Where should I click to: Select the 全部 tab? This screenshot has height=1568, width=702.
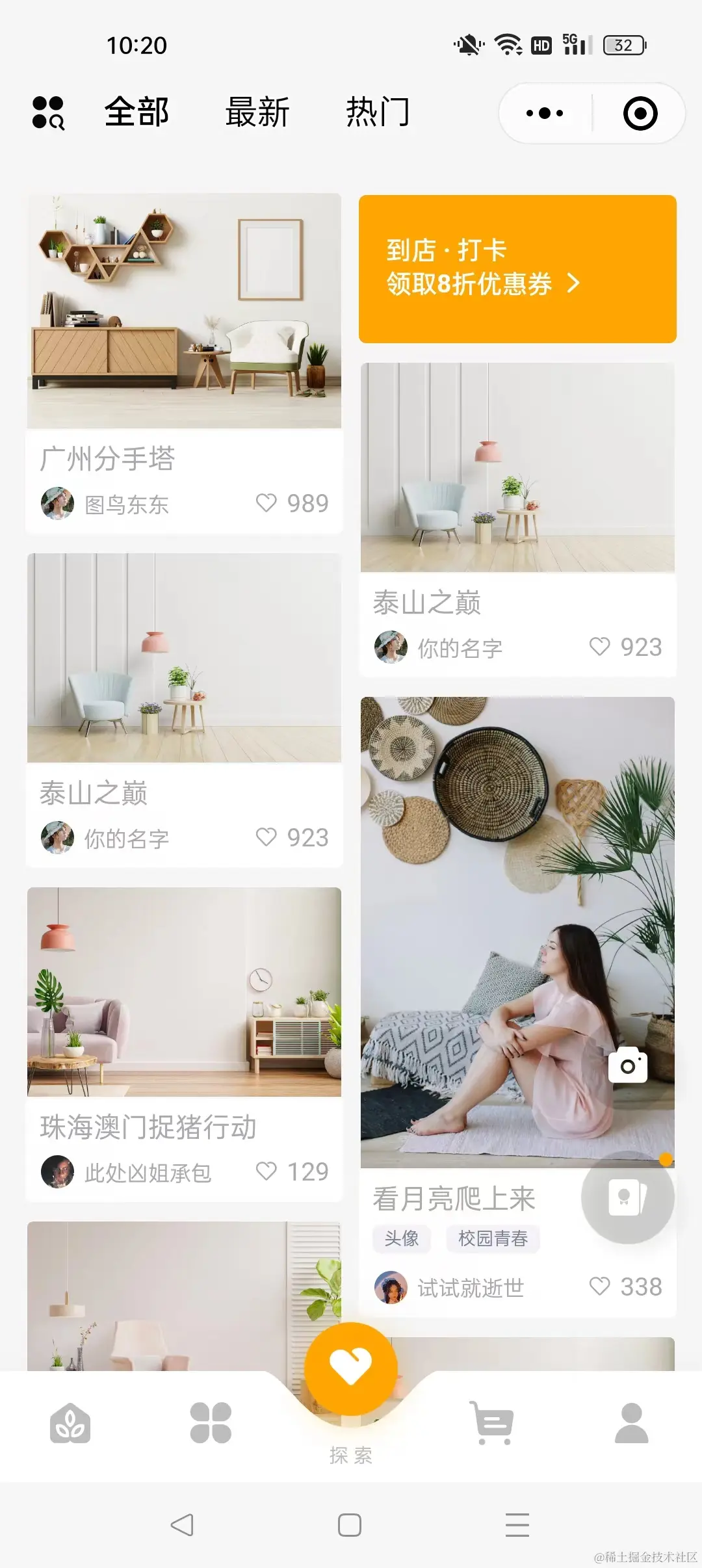coord(136,112)
